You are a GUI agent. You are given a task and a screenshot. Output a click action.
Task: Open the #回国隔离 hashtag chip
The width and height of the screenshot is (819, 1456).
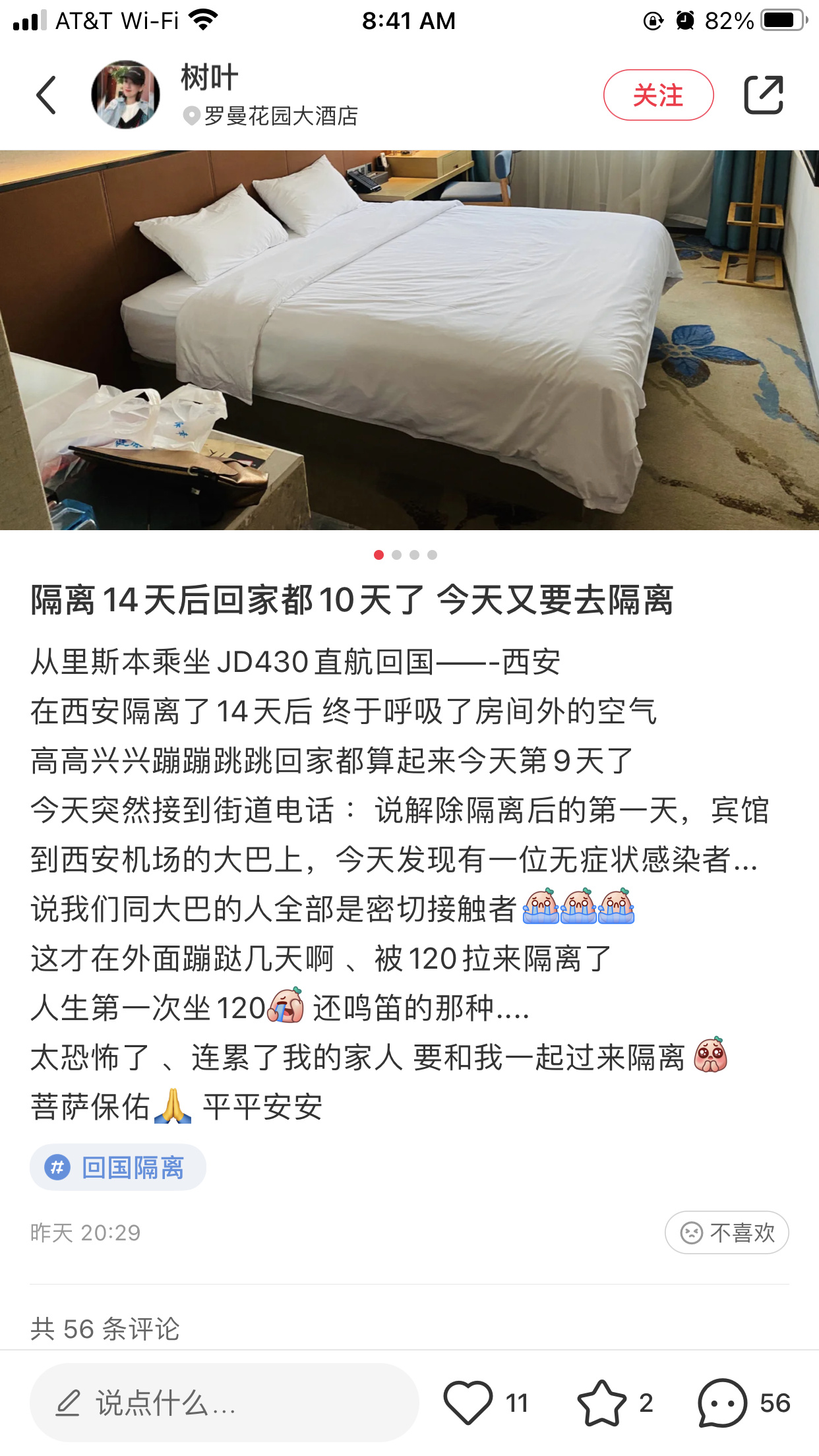118,1167
